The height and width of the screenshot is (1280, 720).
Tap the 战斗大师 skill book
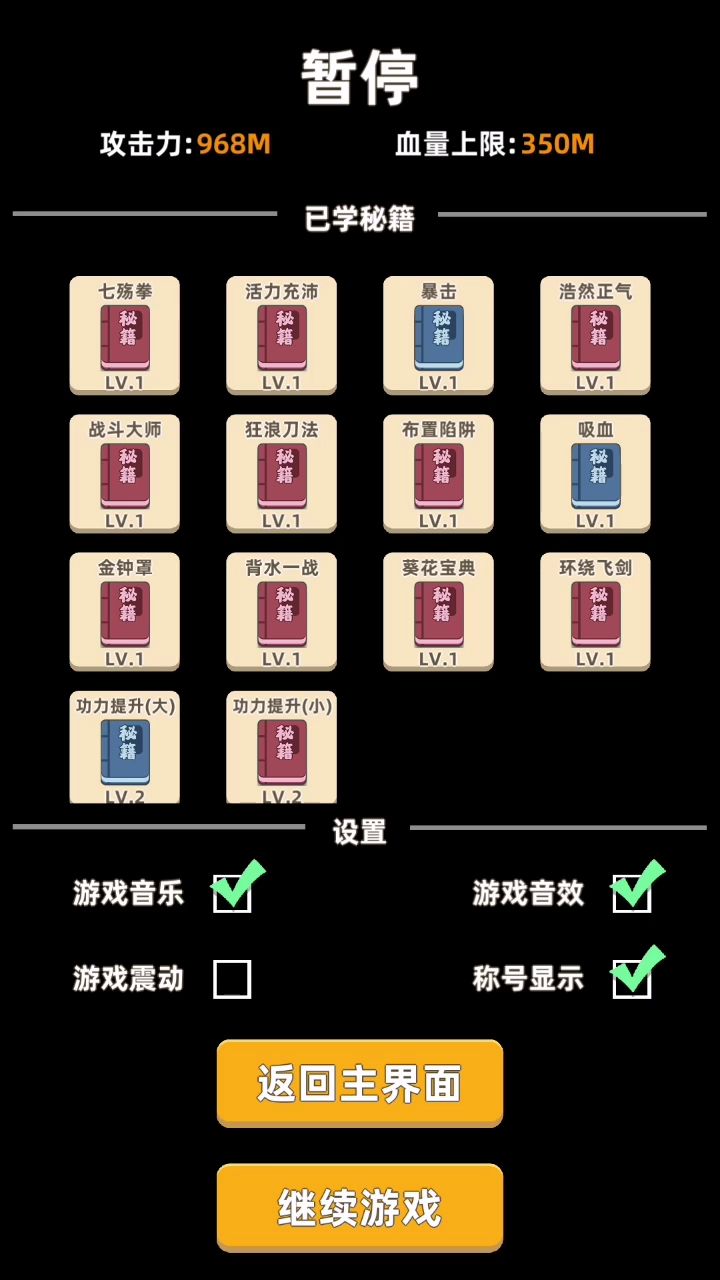point(125,473)
